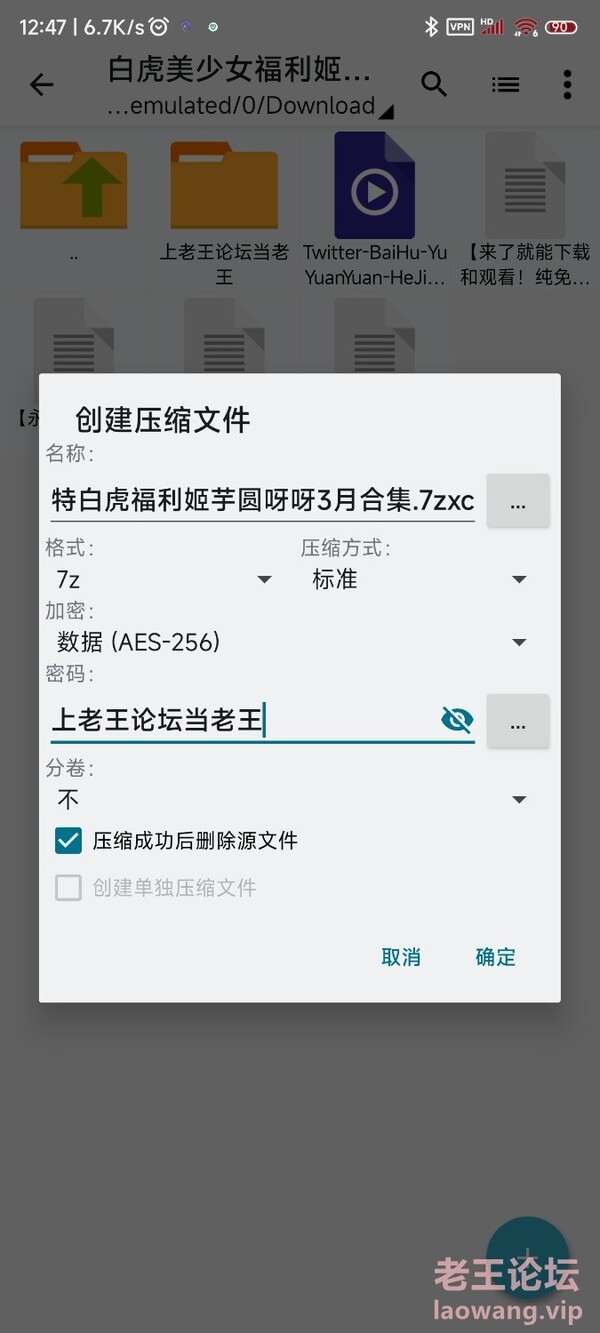This screenshot has height=1333, width=600.
Task: Tap the password input field
Action: (240, 720)
